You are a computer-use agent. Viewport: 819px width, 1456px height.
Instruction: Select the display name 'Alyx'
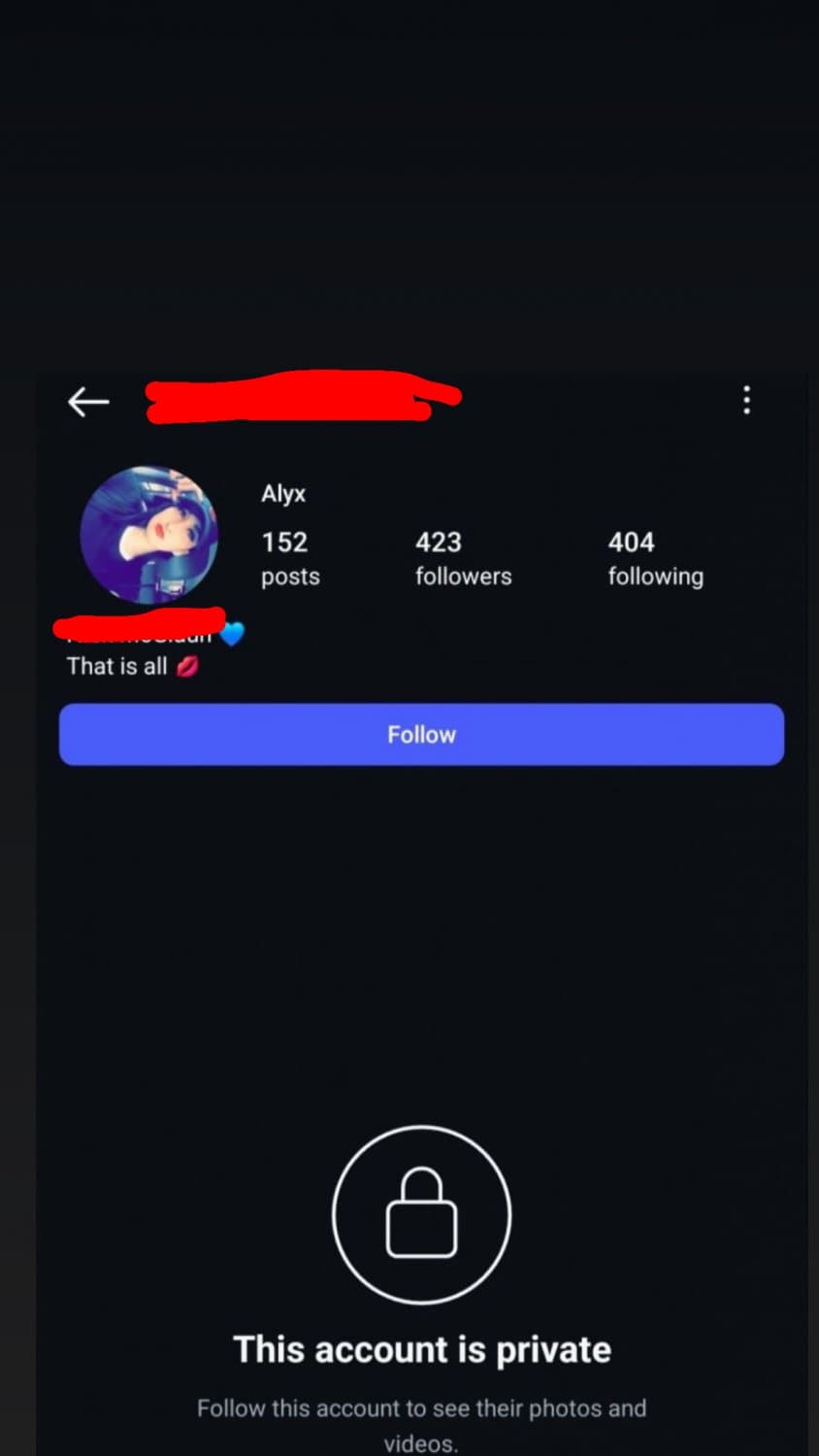[x=282, y=493]
